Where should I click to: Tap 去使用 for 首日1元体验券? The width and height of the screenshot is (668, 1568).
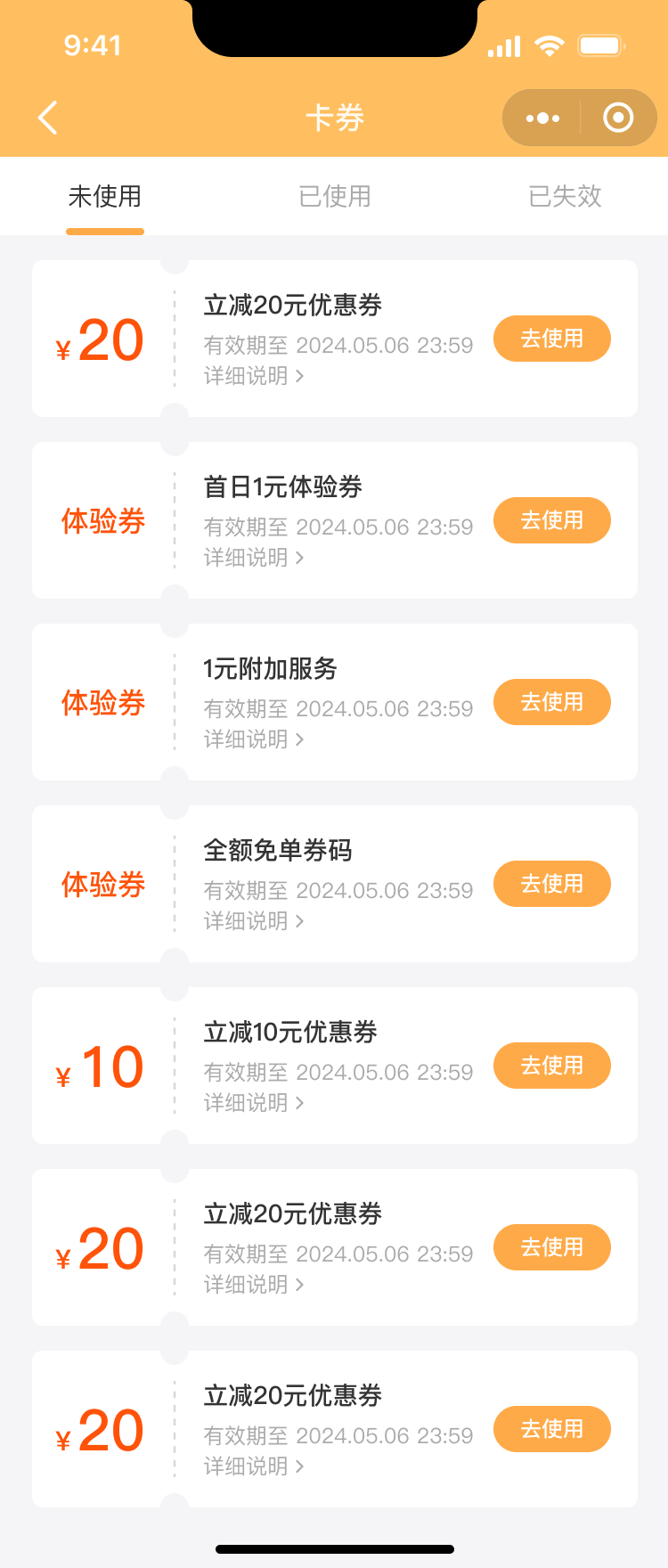coord(551,520)
